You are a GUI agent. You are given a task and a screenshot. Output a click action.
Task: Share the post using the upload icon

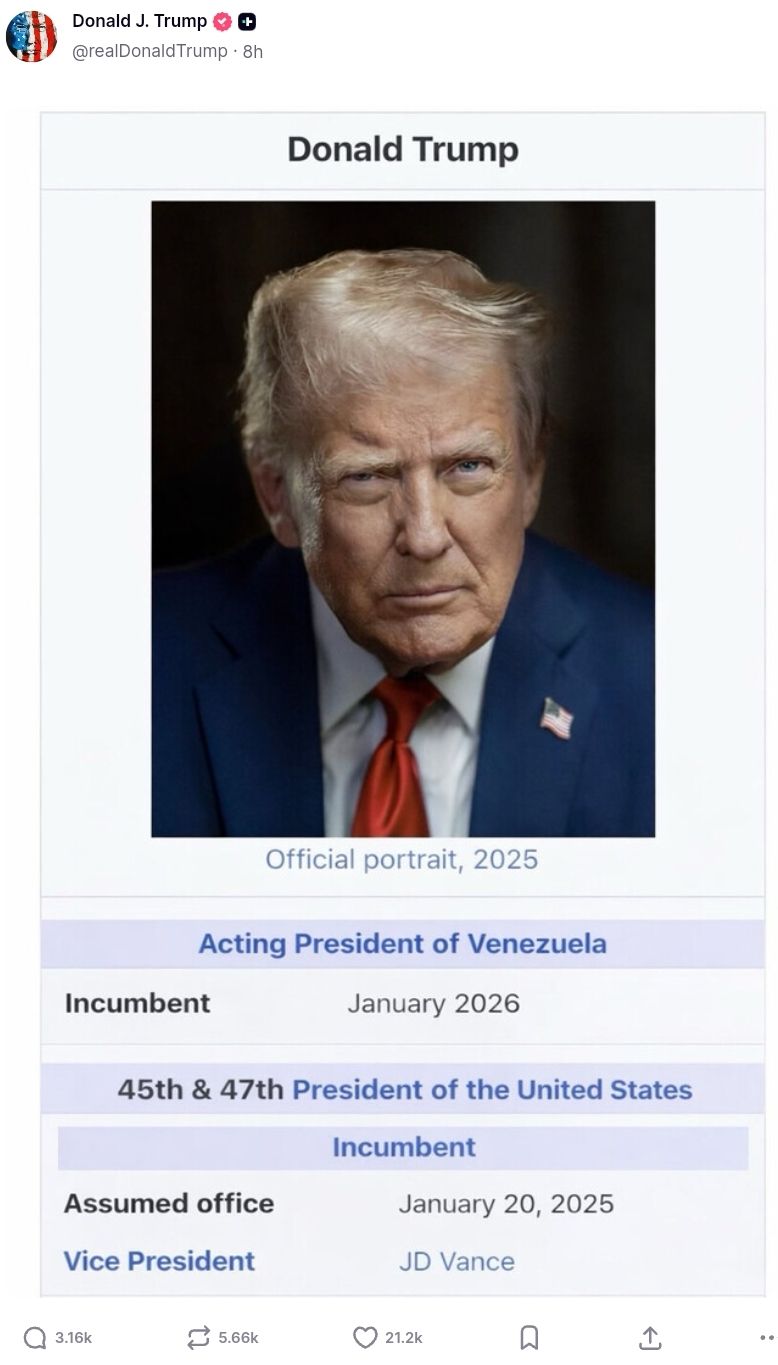(x=650, y=1337)
